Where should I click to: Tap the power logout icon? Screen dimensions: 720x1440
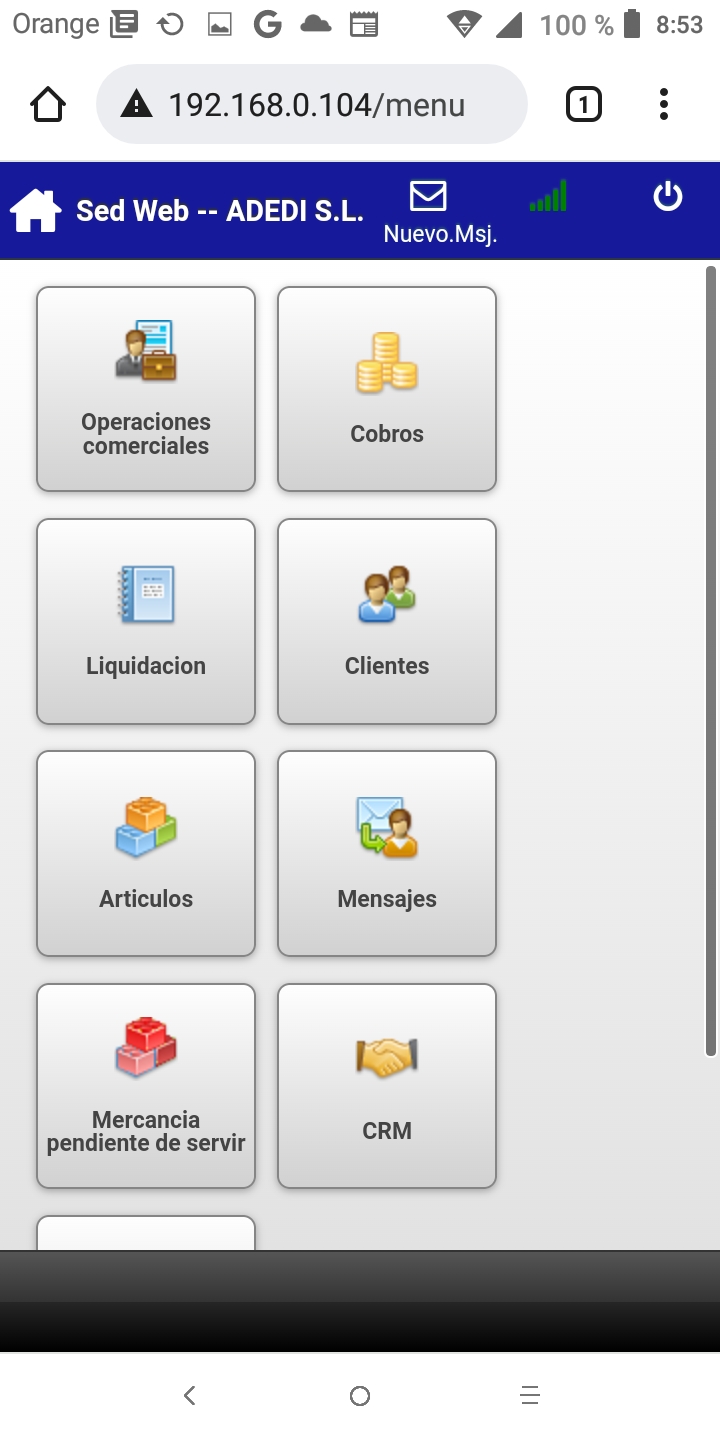pos(667,197)
